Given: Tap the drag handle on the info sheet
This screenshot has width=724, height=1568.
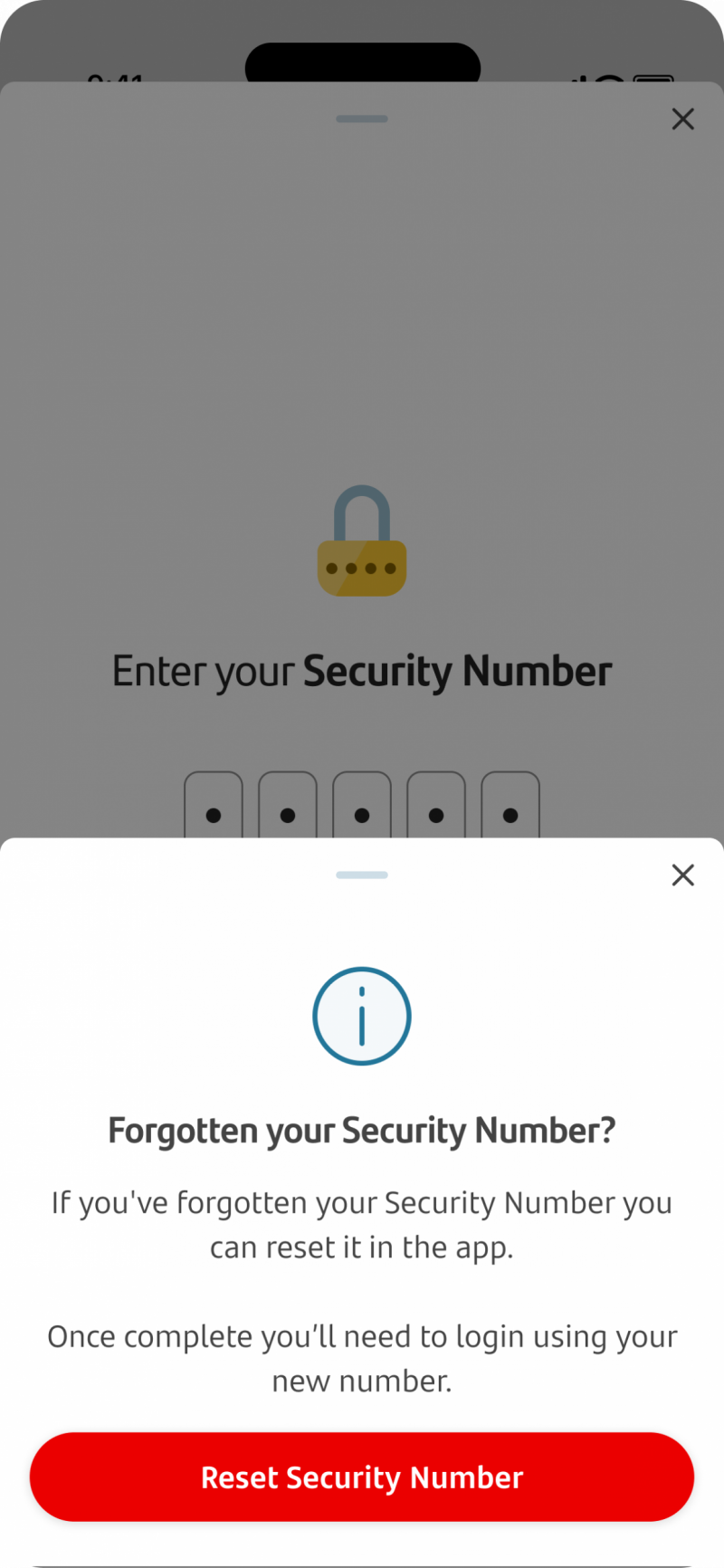Looking at the screenshot, I should (361, 875).
